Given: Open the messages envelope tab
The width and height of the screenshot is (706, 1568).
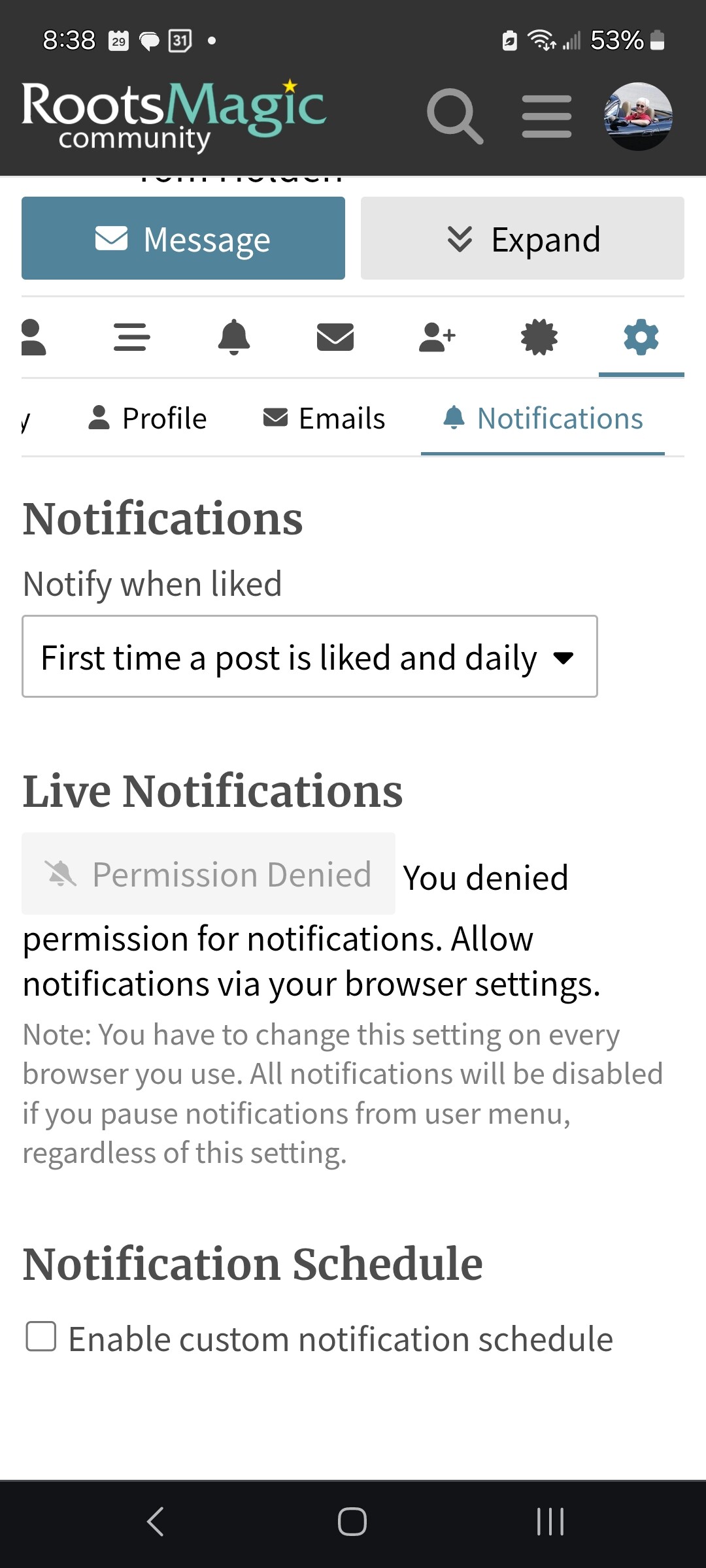Looking at the screenshot, I should (x=335, y=337).
